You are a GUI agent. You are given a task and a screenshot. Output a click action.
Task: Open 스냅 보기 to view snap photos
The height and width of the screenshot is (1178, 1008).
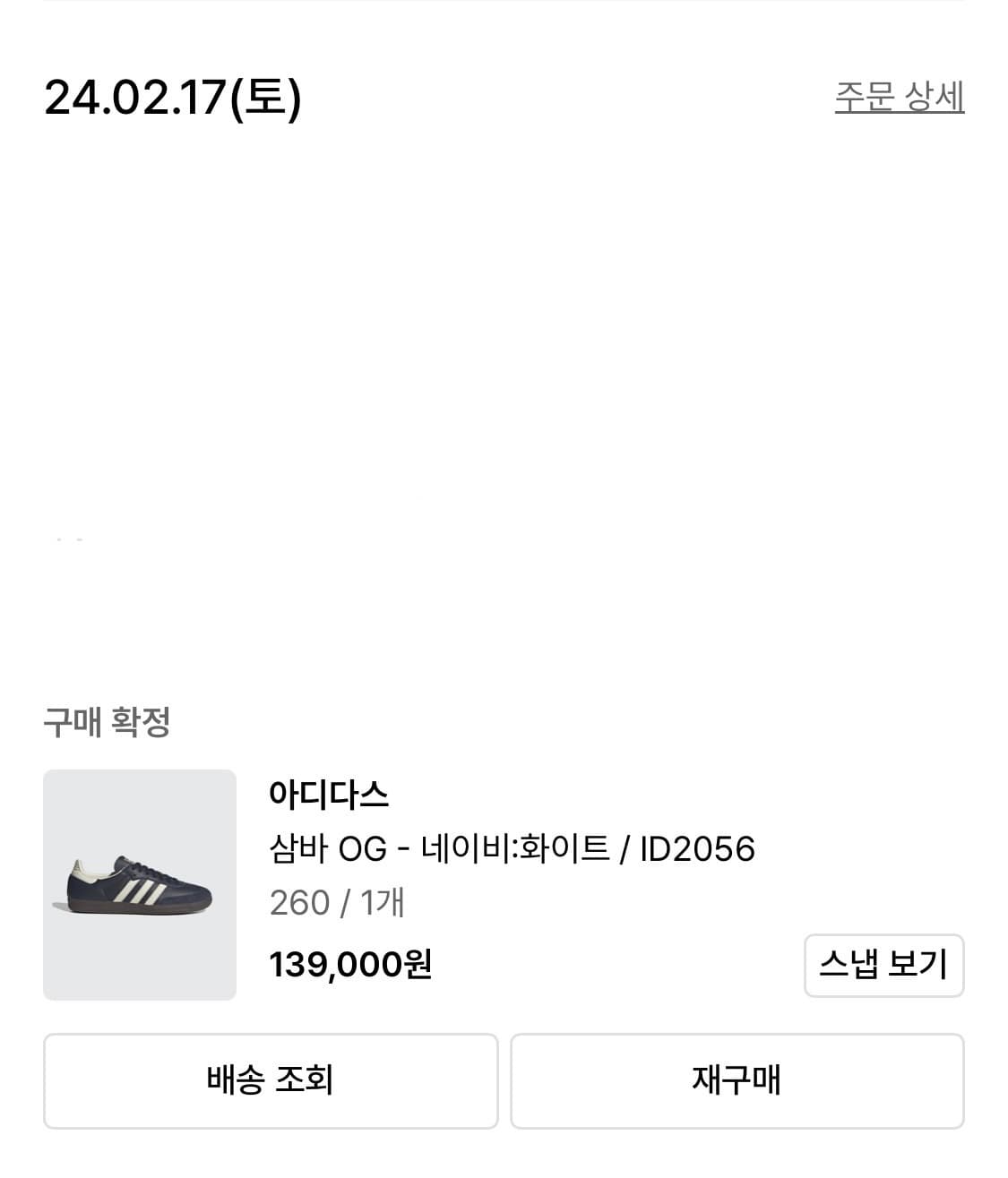click(883, 966)
